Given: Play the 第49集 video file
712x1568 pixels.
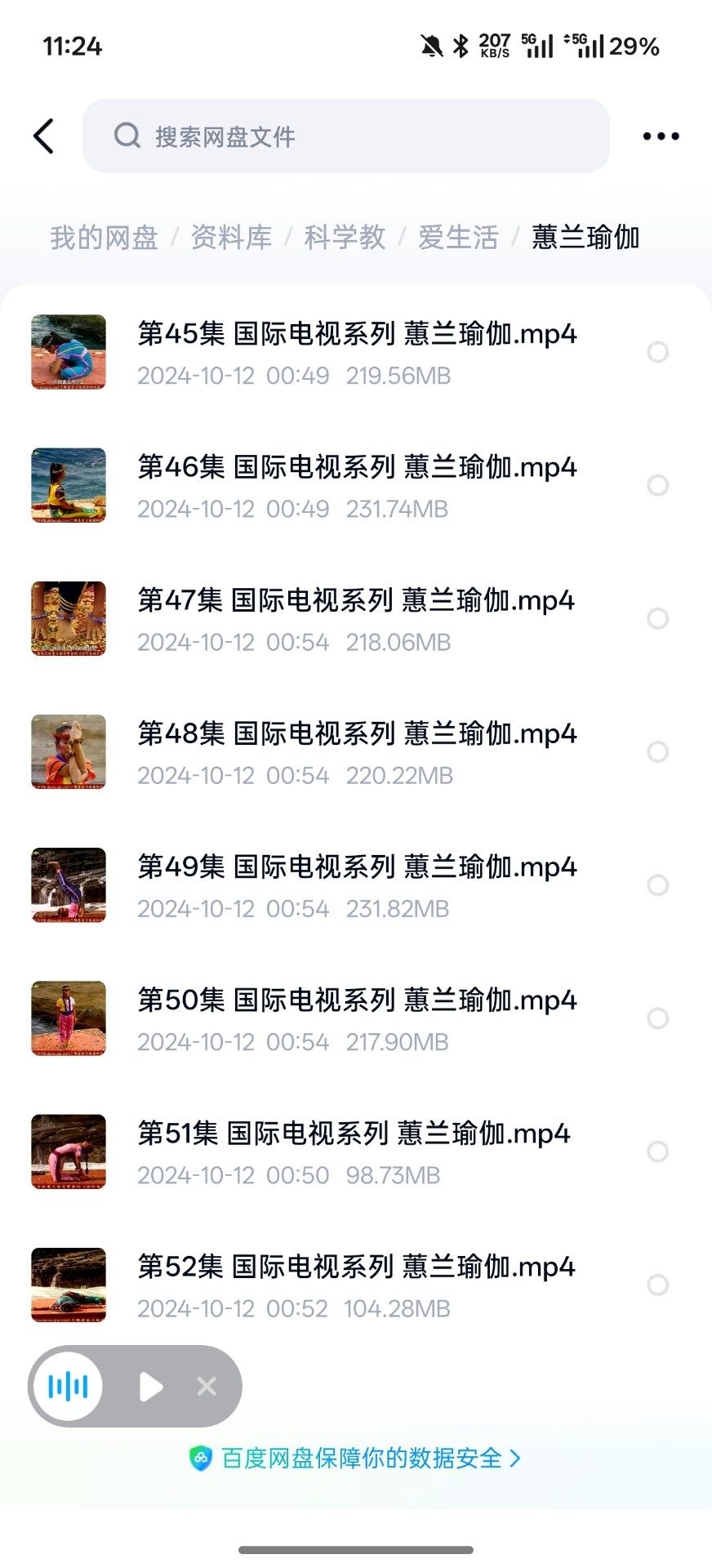Looking at the screenshot, I should 357,867.
